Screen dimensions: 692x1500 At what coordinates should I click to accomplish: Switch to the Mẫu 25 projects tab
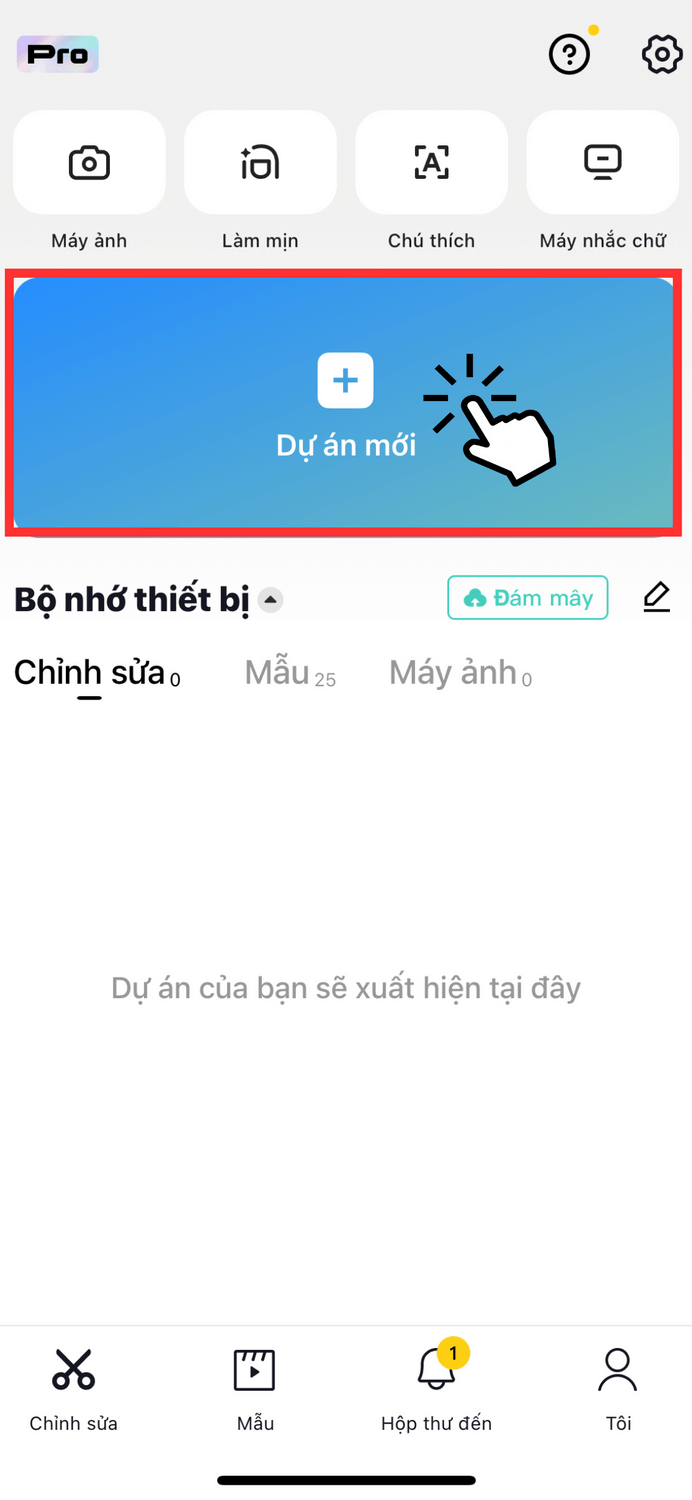[289, 674]
